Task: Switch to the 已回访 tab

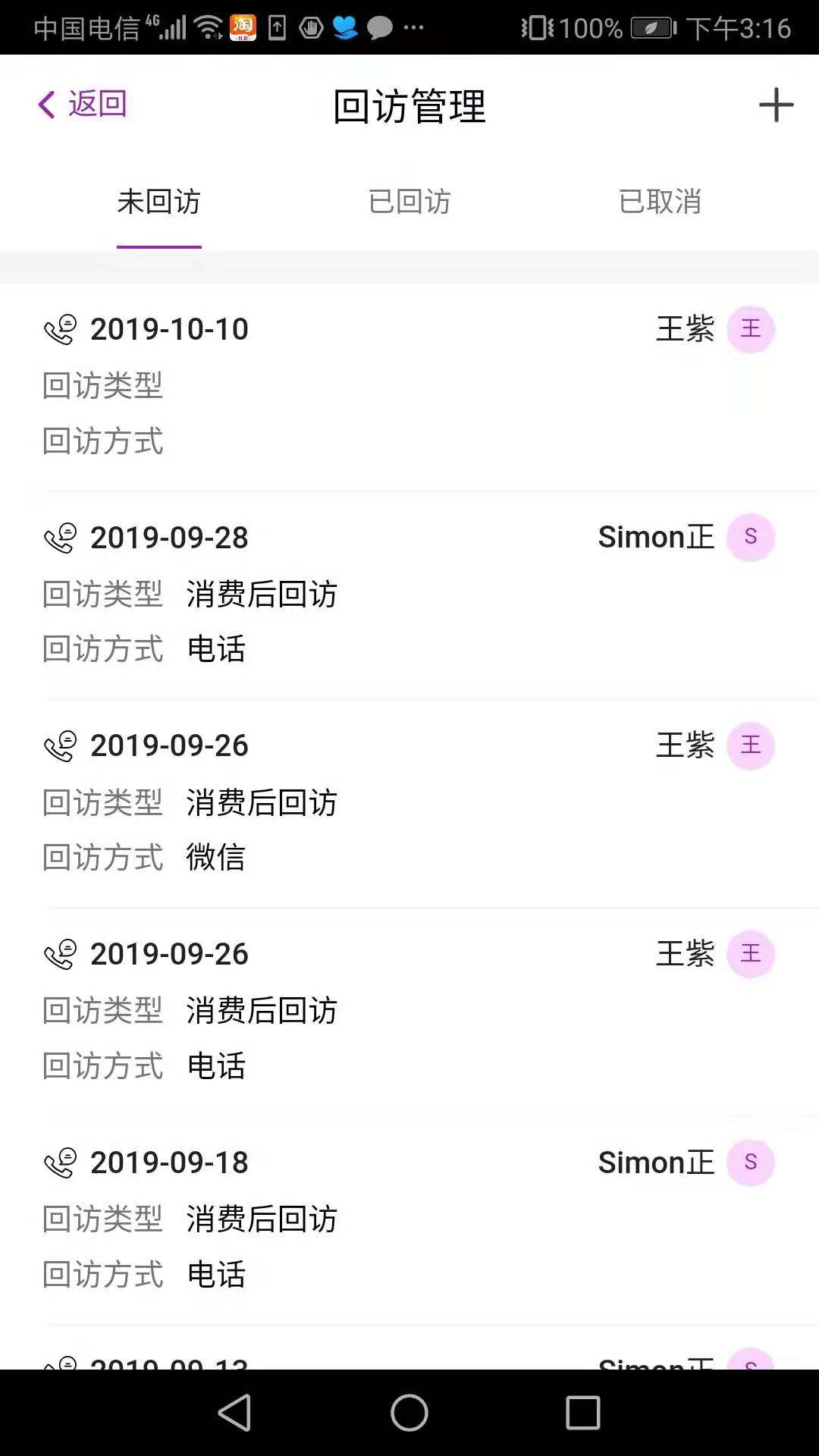Action: coord(409,201)
